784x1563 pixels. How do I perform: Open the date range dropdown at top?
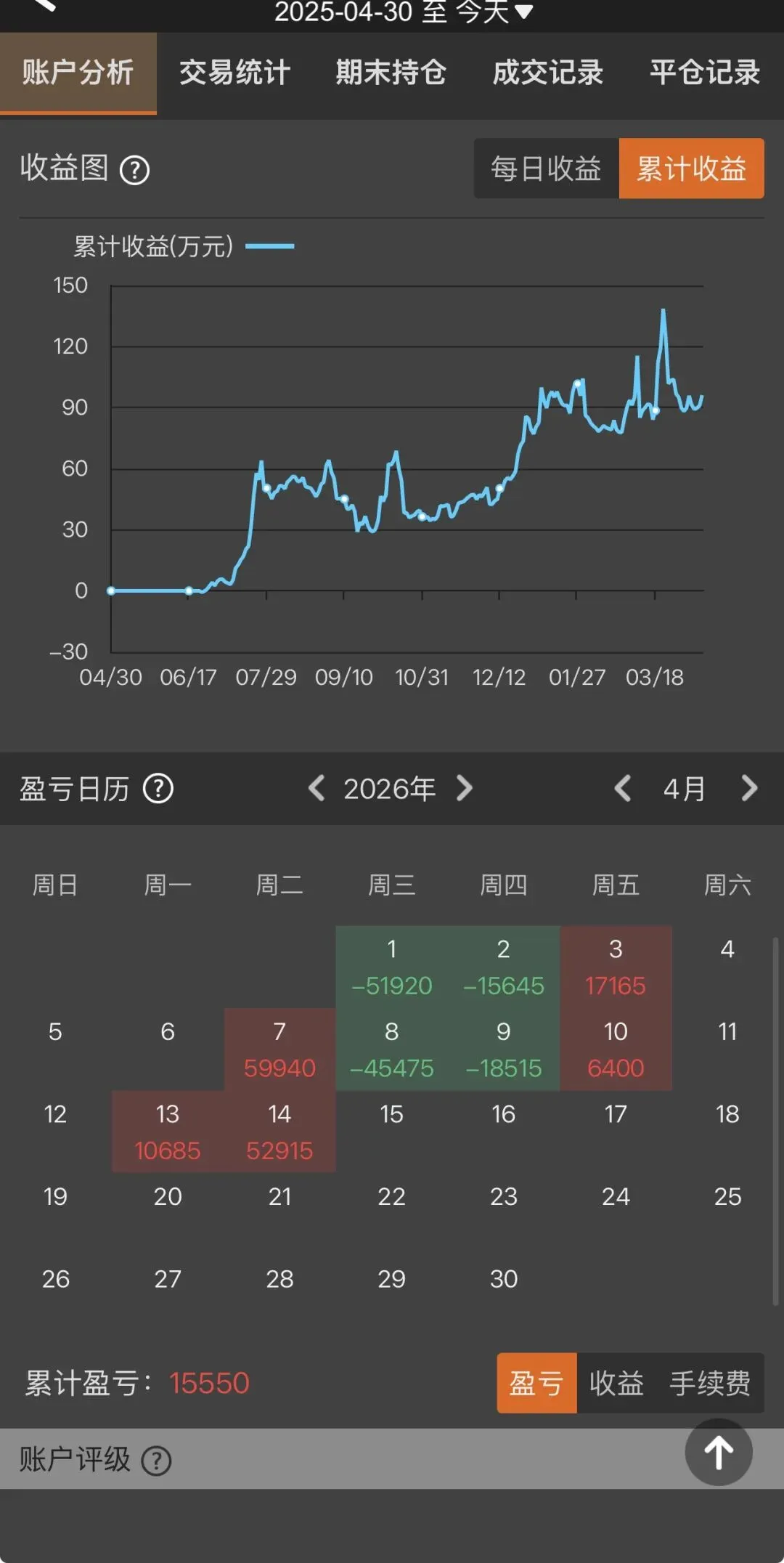404,12
